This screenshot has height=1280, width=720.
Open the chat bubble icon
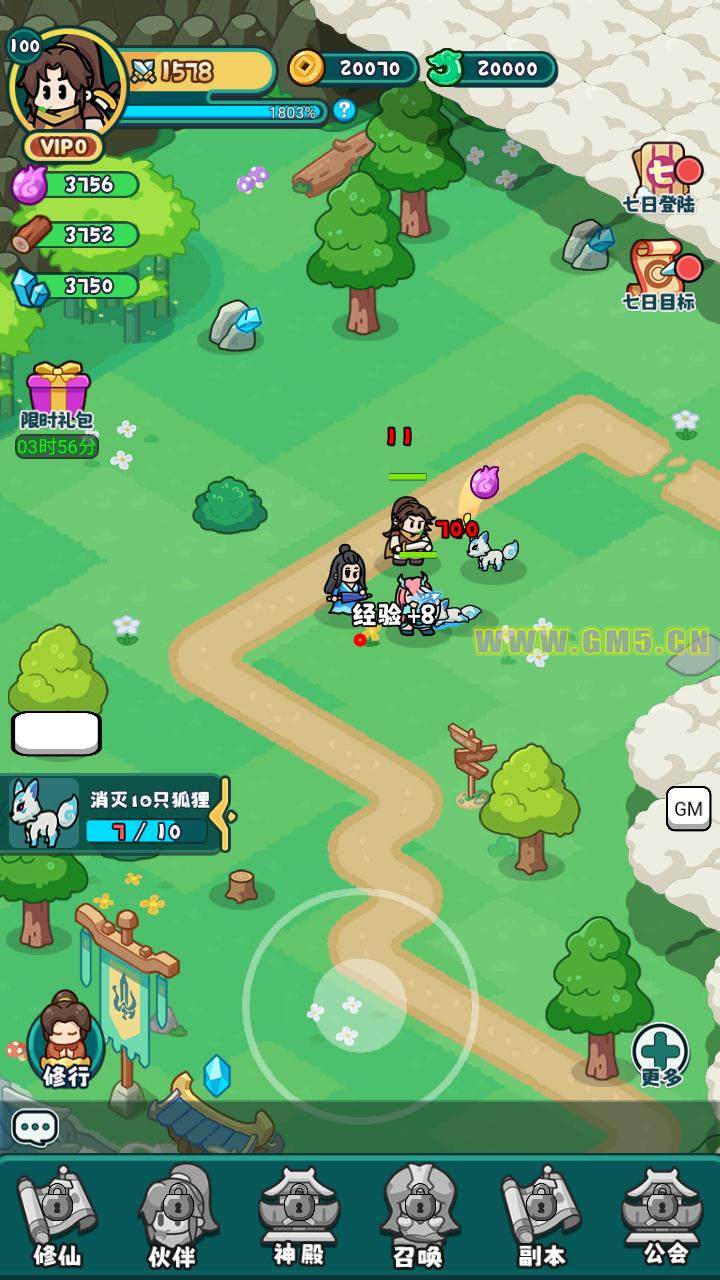pyautogui.click(x=35, y=1128)
